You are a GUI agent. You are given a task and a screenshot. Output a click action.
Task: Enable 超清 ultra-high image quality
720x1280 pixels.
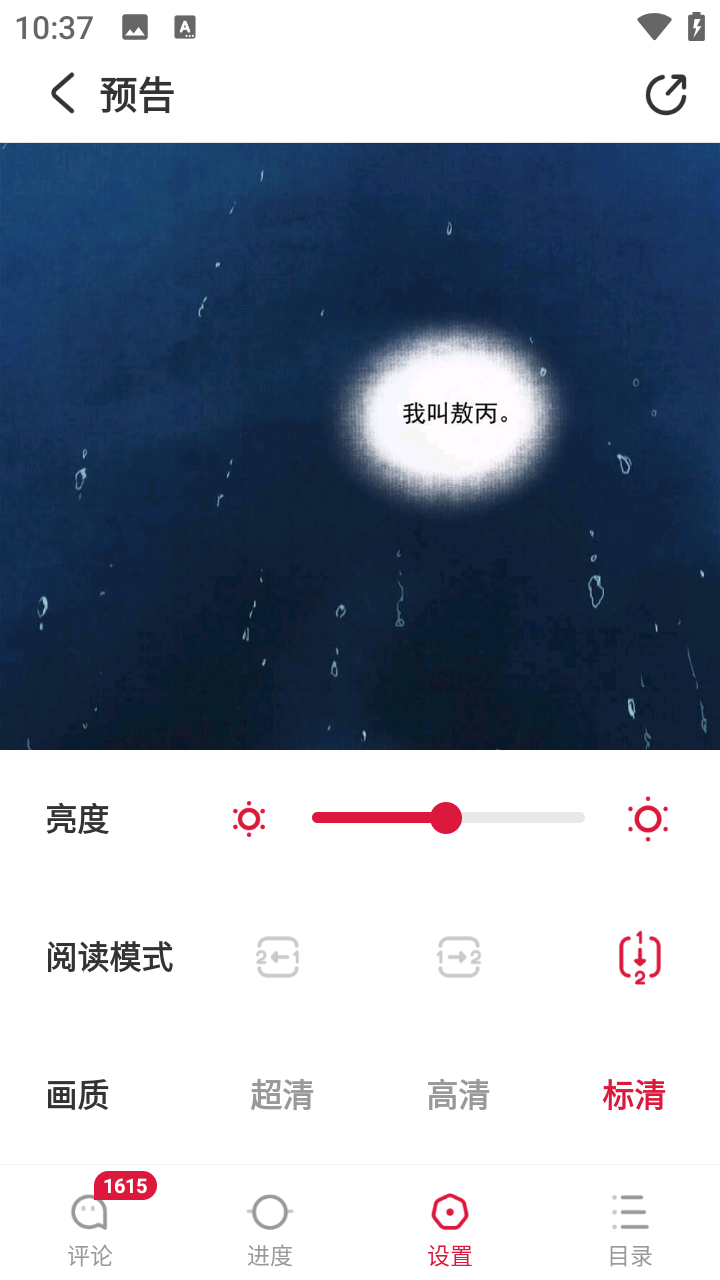pyautogui.click(x=282, y=1095)
